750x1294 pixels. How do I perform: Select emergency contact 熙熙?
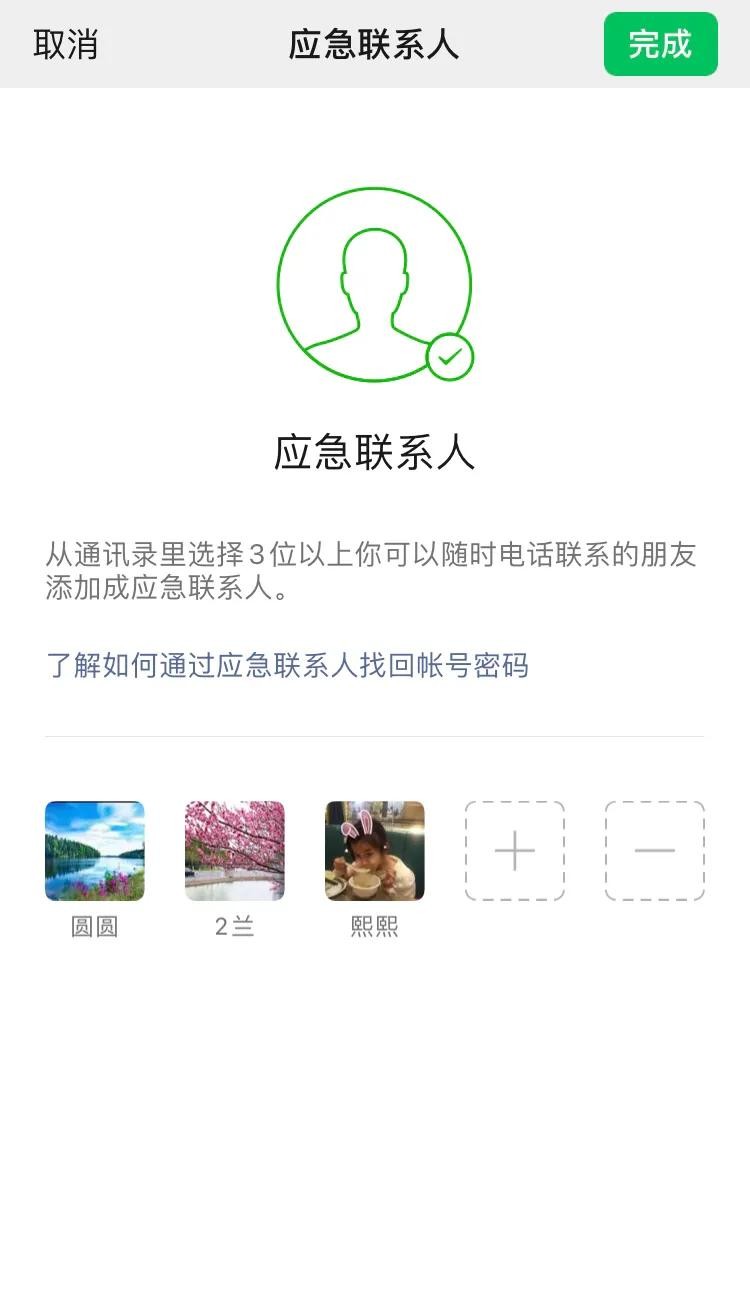click(x=375, y=851)
